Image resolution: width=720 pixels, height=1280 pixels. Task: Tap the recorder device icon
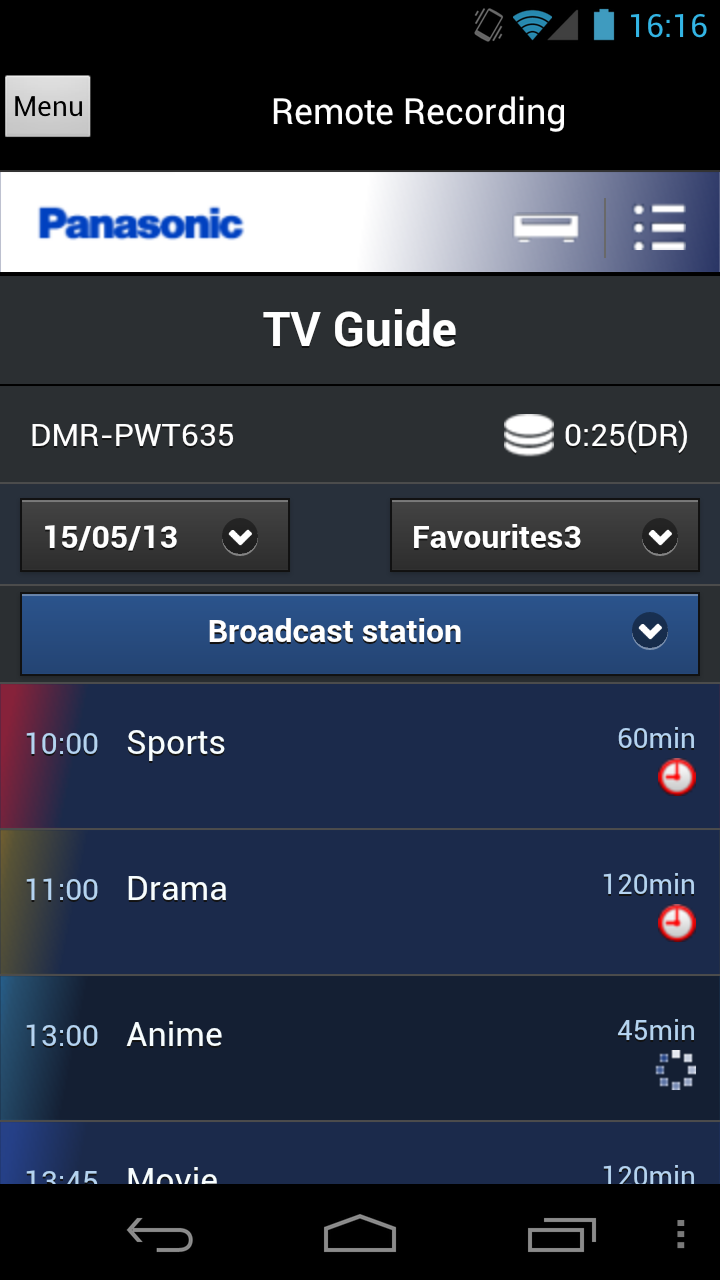point(546,227)
